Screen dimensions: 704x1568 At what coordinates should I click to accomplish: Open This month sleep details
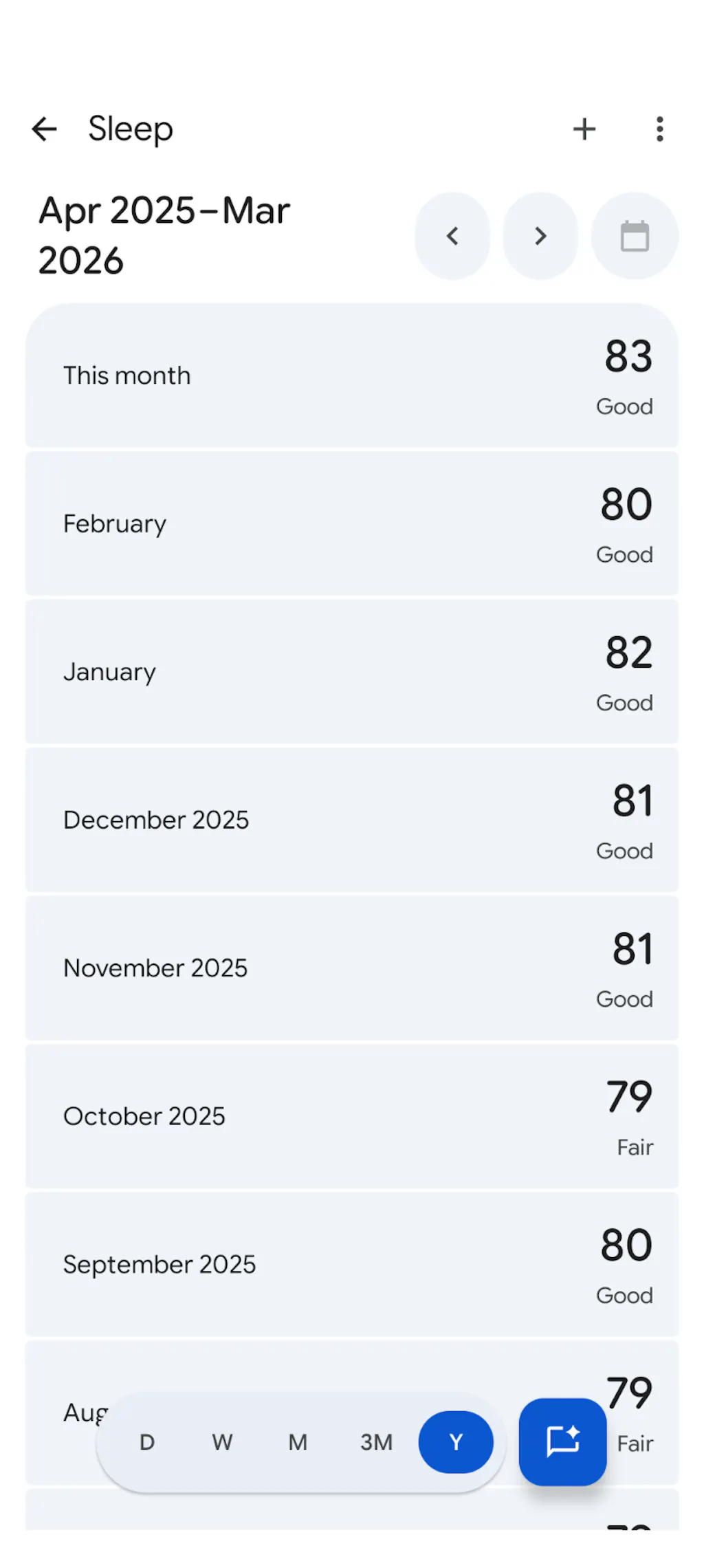pos(352,375)
